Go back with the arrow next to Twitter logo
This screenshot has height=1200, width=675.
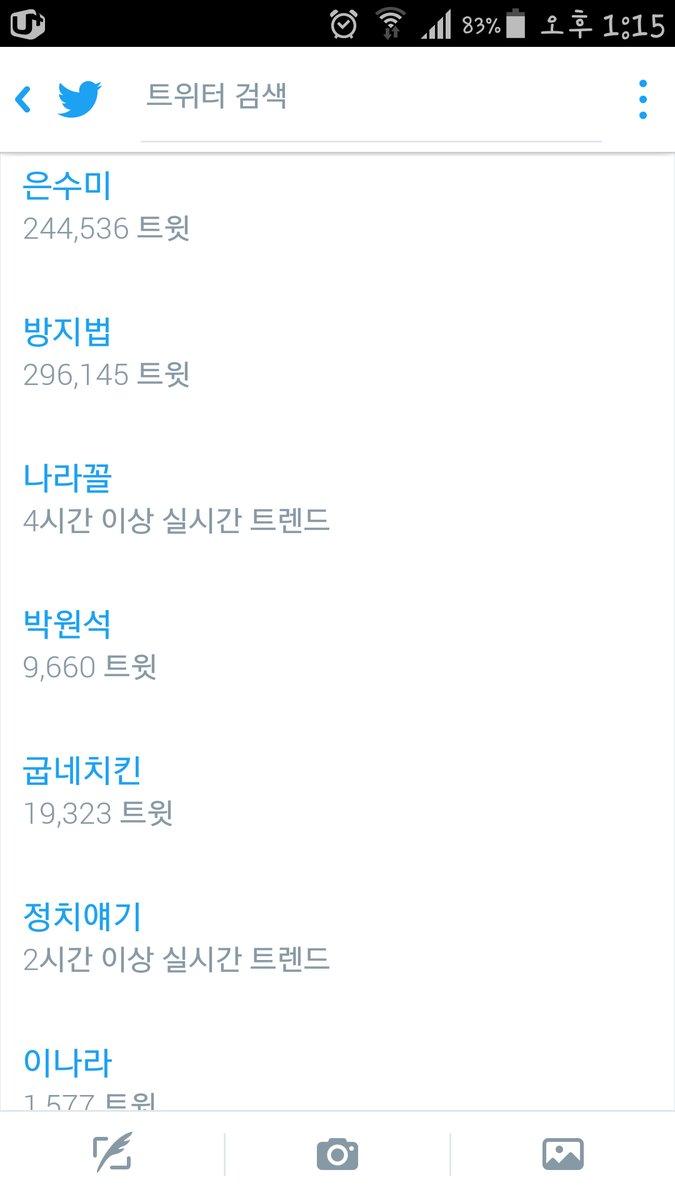[x=24, y=99]
